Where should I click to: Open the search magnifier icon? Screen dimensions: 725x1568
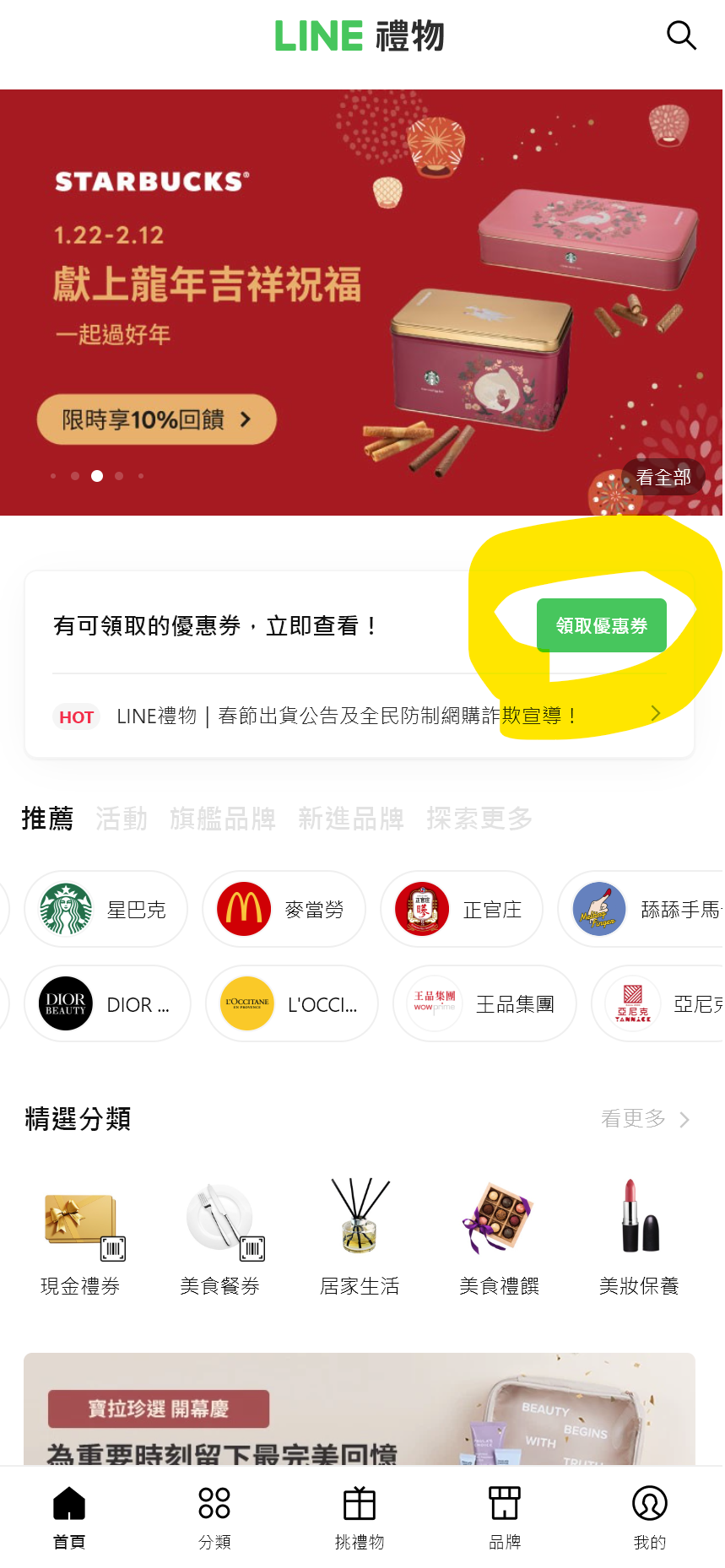point(680,35)
